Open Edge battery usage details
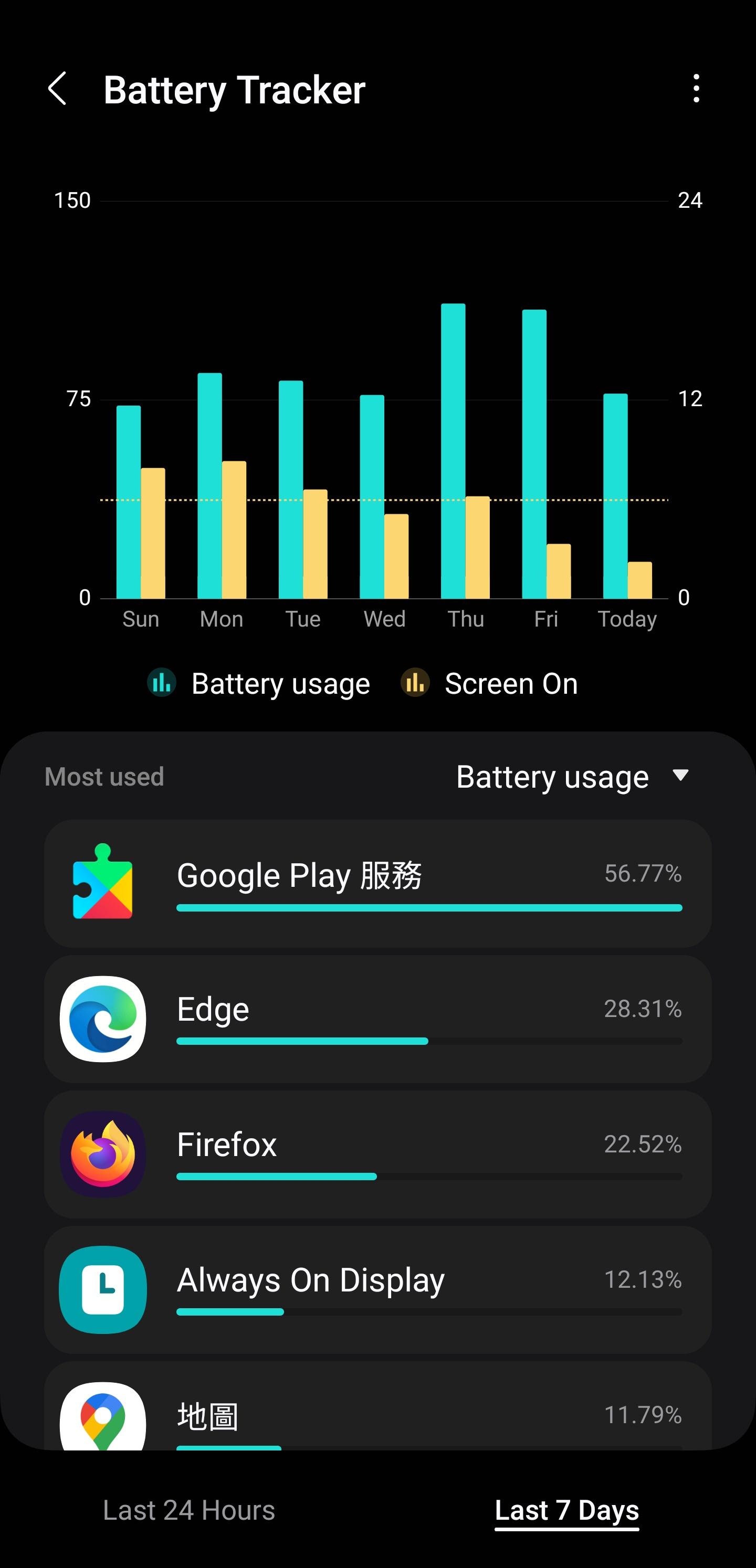Image resolution: width=756 pixels, height=1568 pixels. 377,1019
